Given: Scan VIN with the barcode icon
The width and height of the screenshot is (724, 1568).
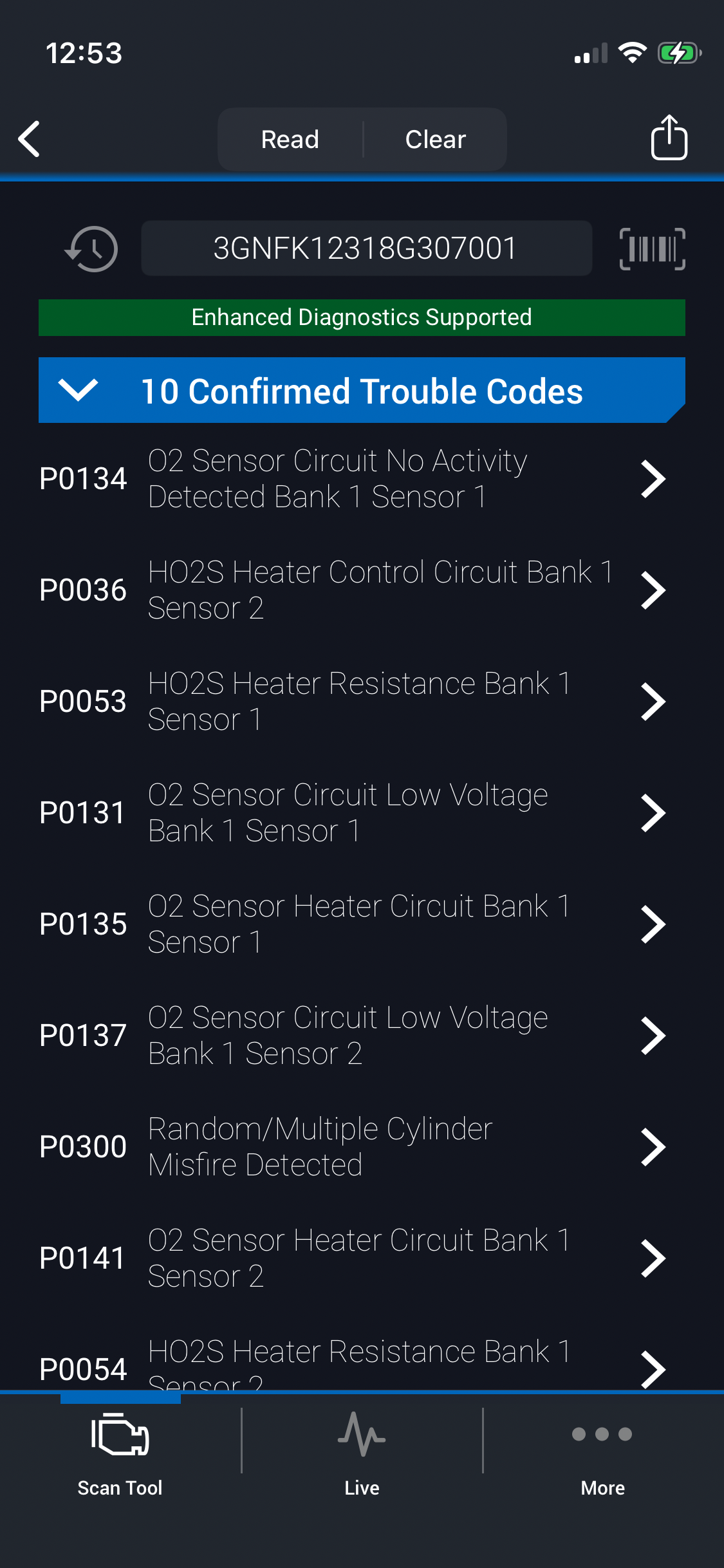Looking at the screenshot, I should [x=652, y=249].
